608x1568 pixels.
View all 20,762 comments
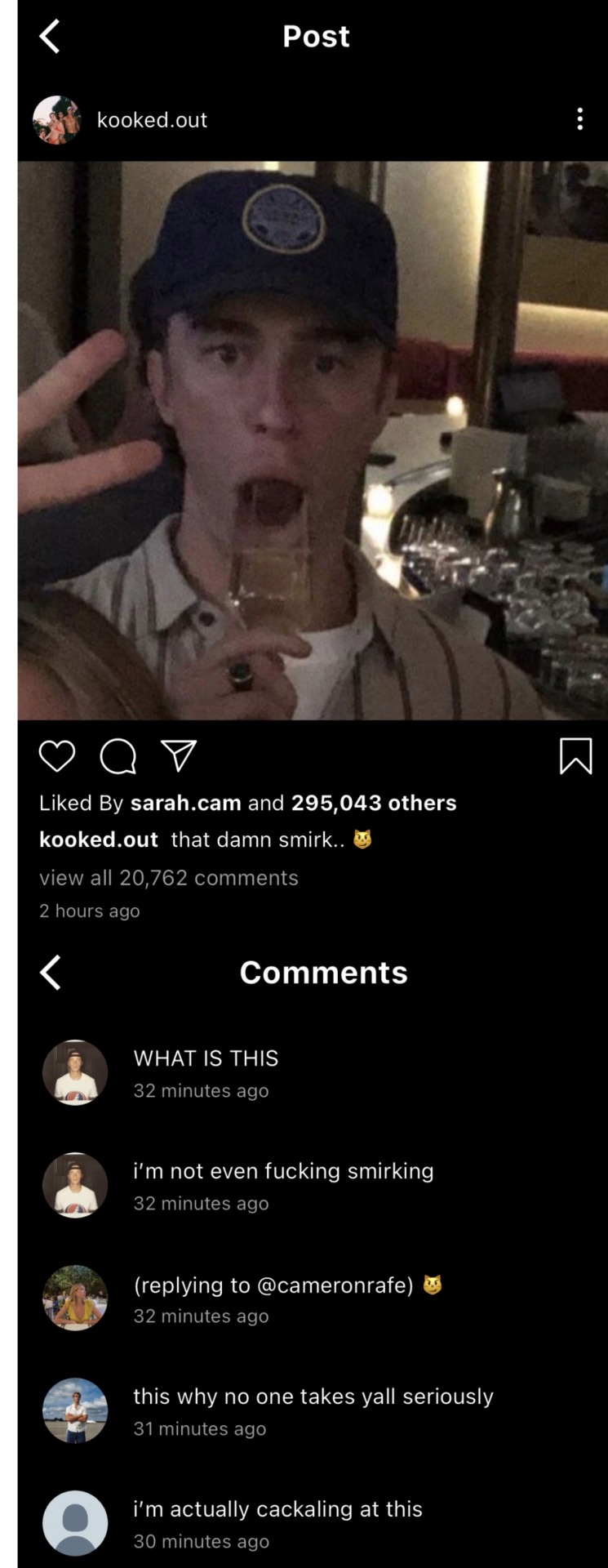(x=168, y=878)
